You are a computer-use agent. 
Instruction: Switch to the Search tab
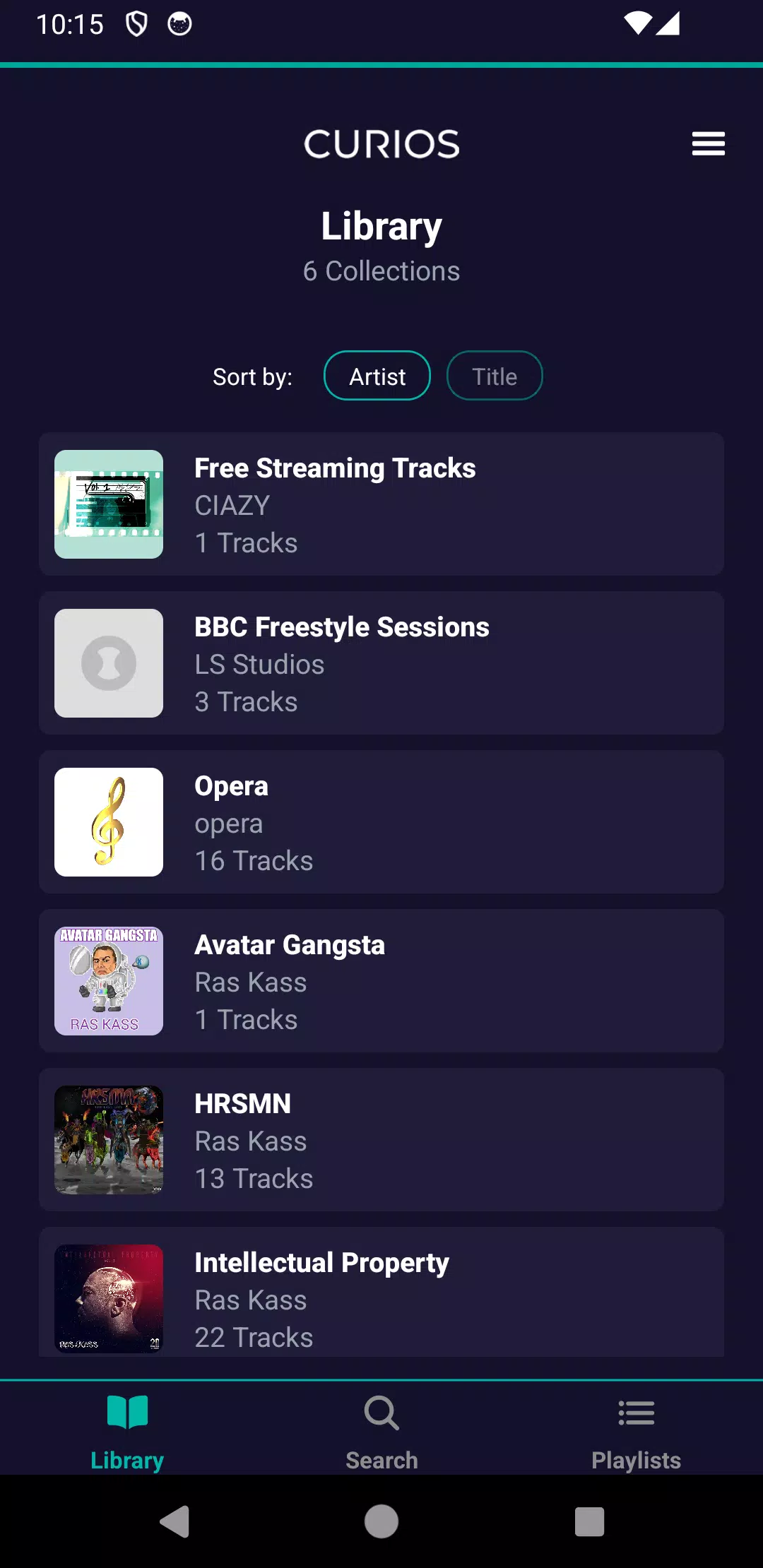pyautogui.click(x=381, y=1431)
